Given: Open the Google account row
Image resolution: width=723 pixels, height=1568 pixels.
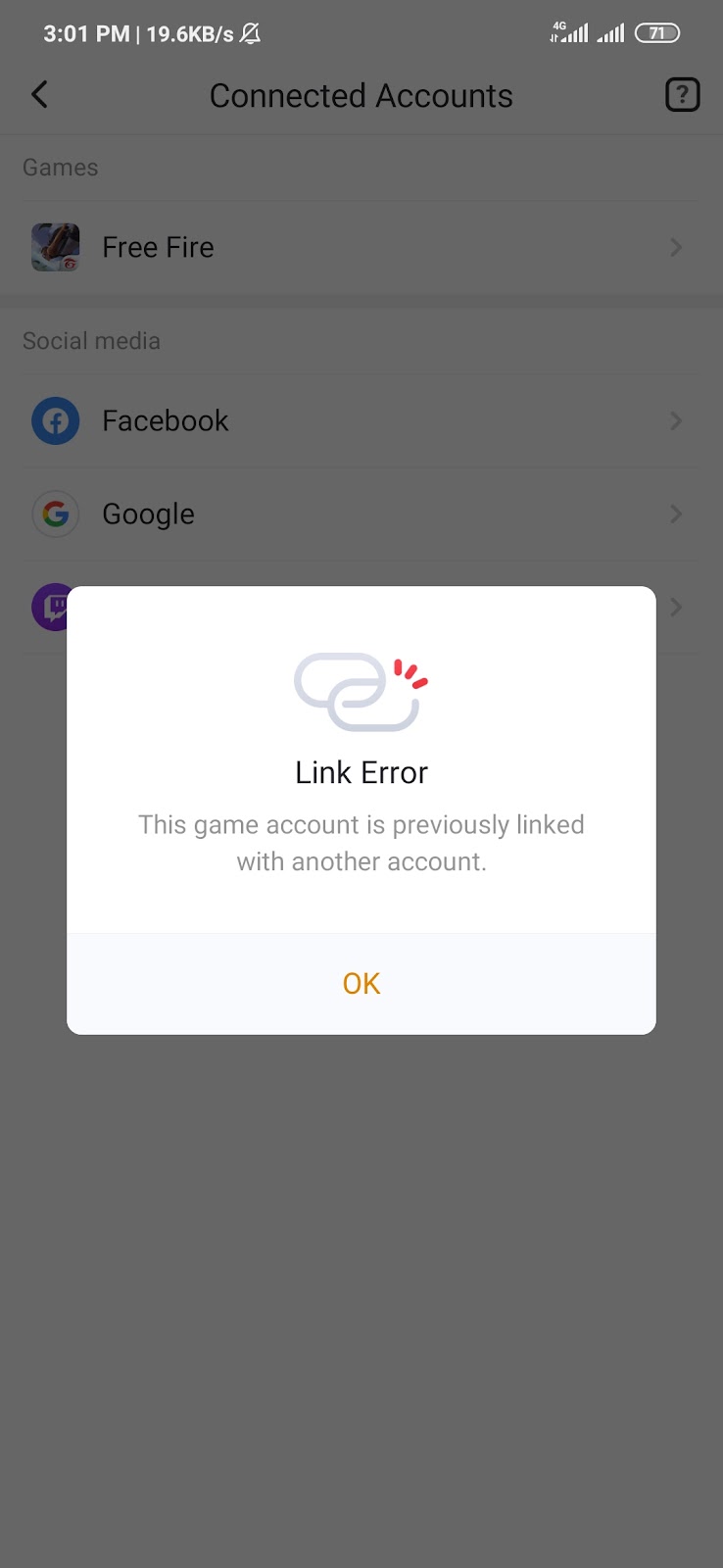Looking at the screenshot, I should point(361,514).
